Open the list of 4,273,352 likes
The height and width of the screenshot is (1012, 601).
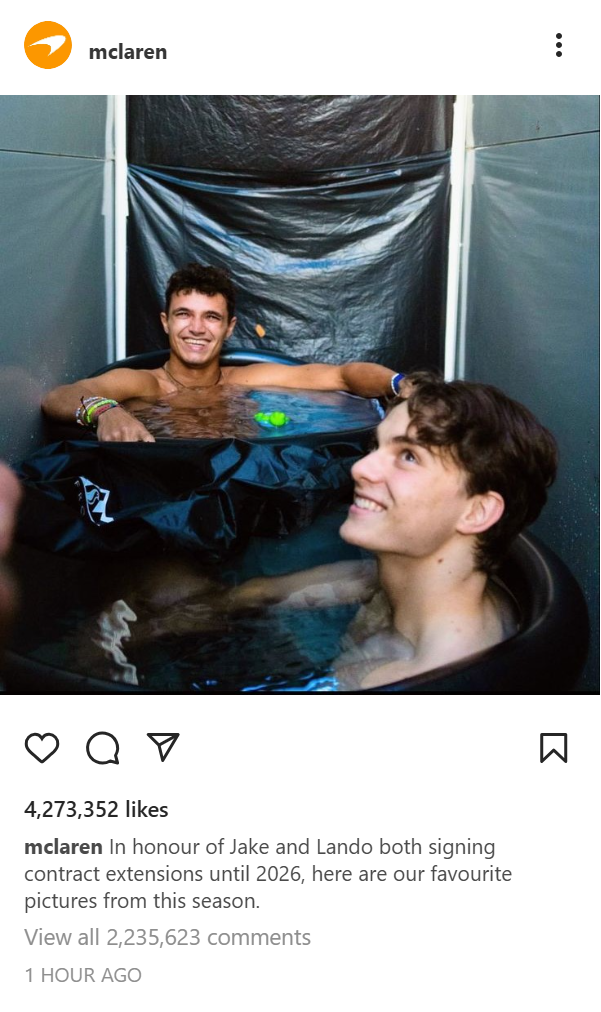pyautogui.click(x=96, y=809)
